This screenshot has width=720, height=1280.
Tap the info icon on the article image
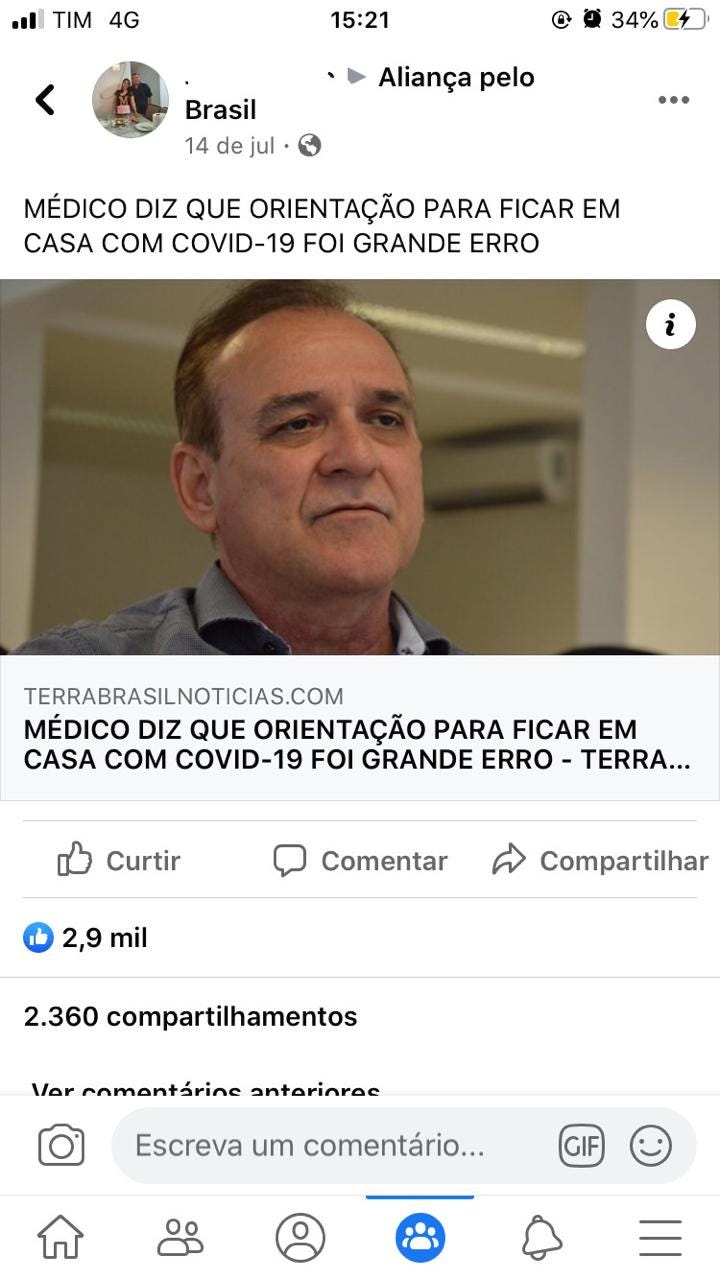[x=670, y=324]
